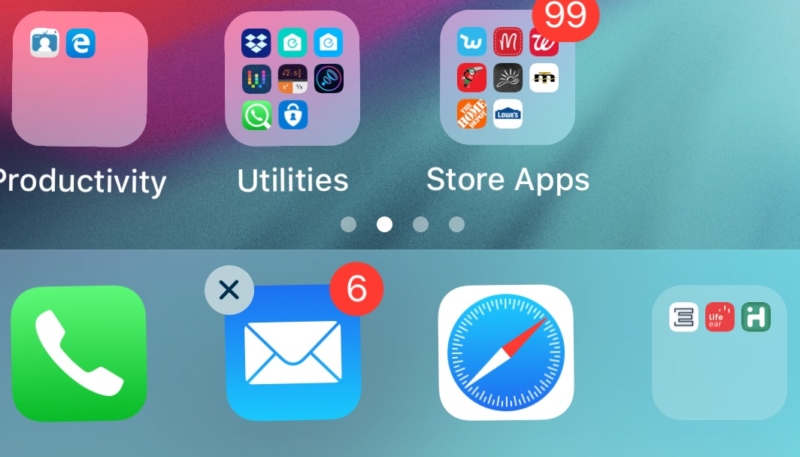Open the Store Apps folder

507,80
